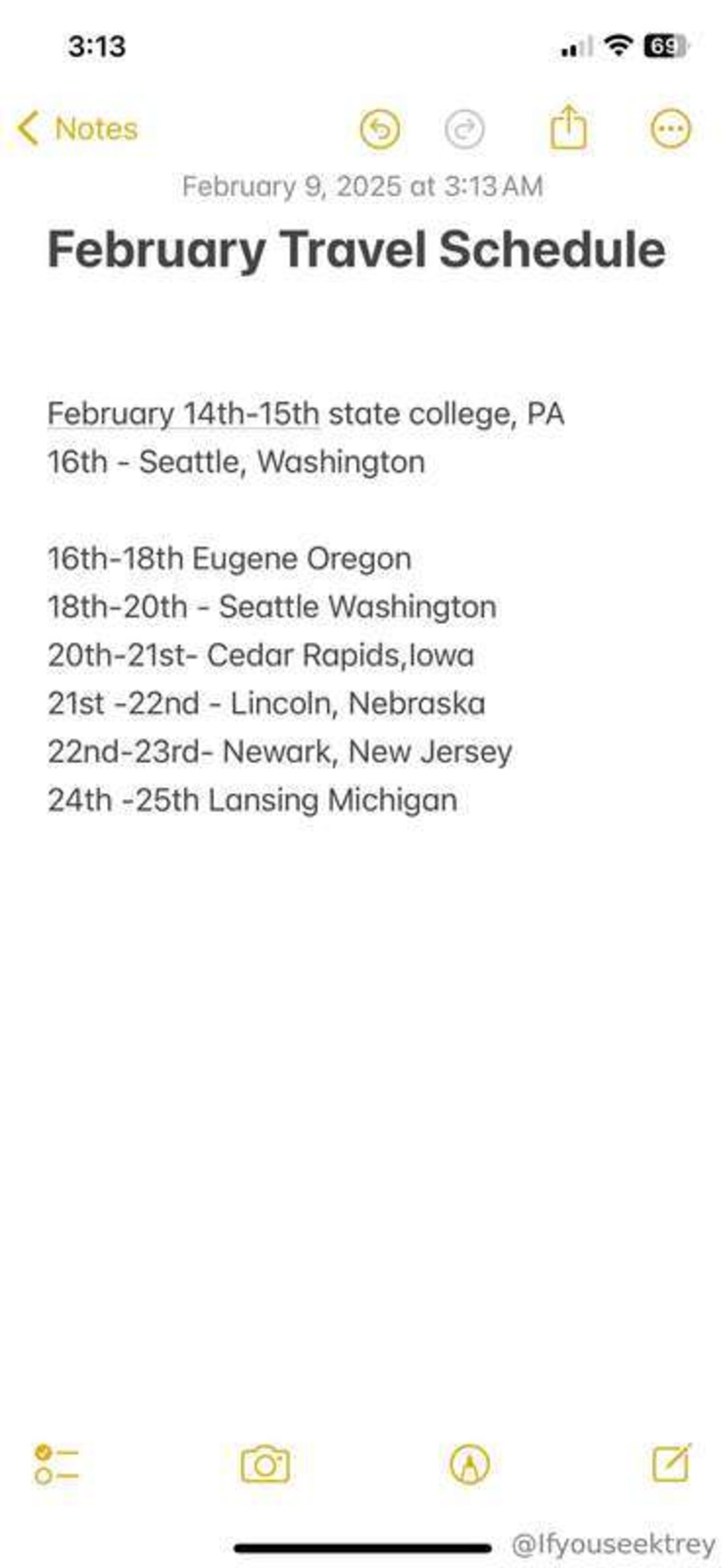Compose a new note

coord(671,1463)
